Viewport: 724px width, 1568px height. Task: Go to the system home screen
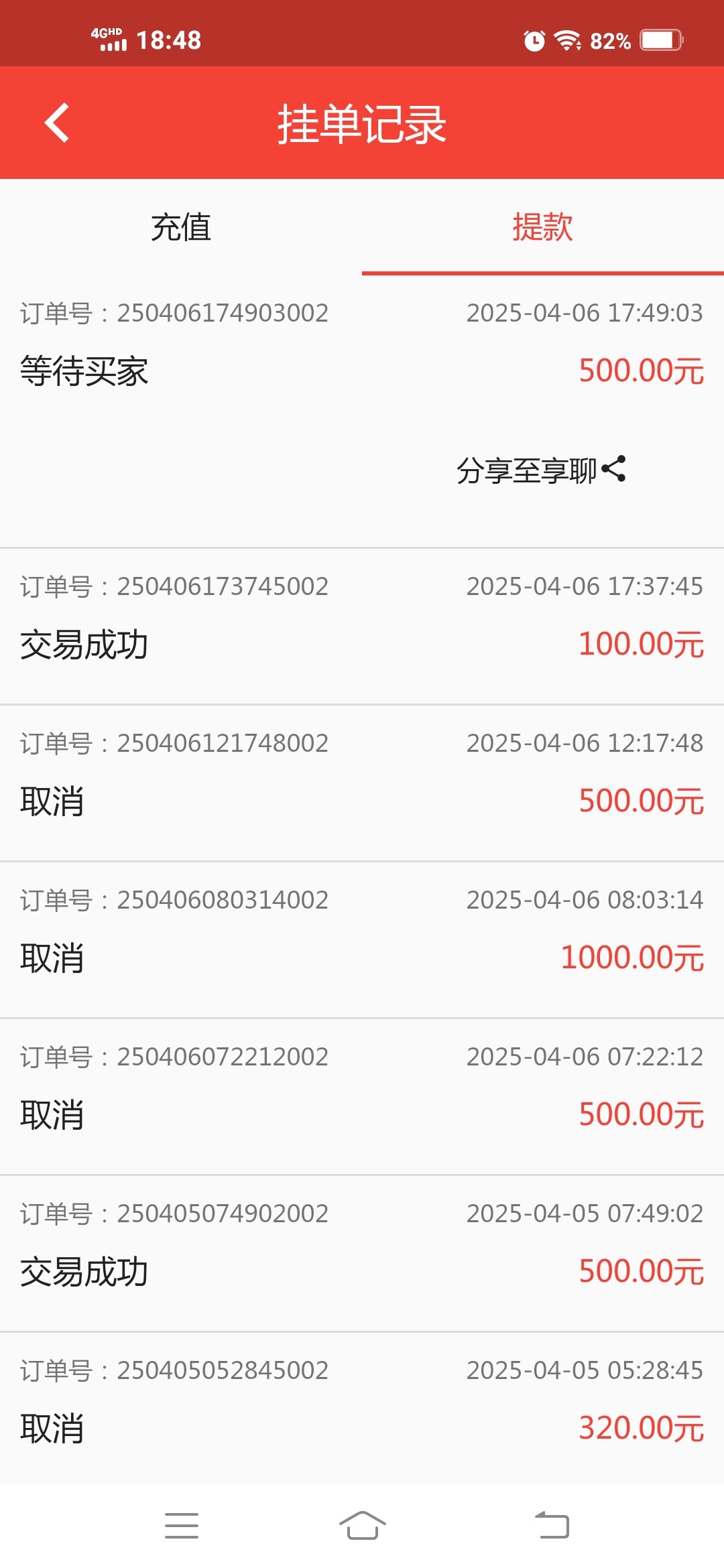click(x=362, y=1526)
